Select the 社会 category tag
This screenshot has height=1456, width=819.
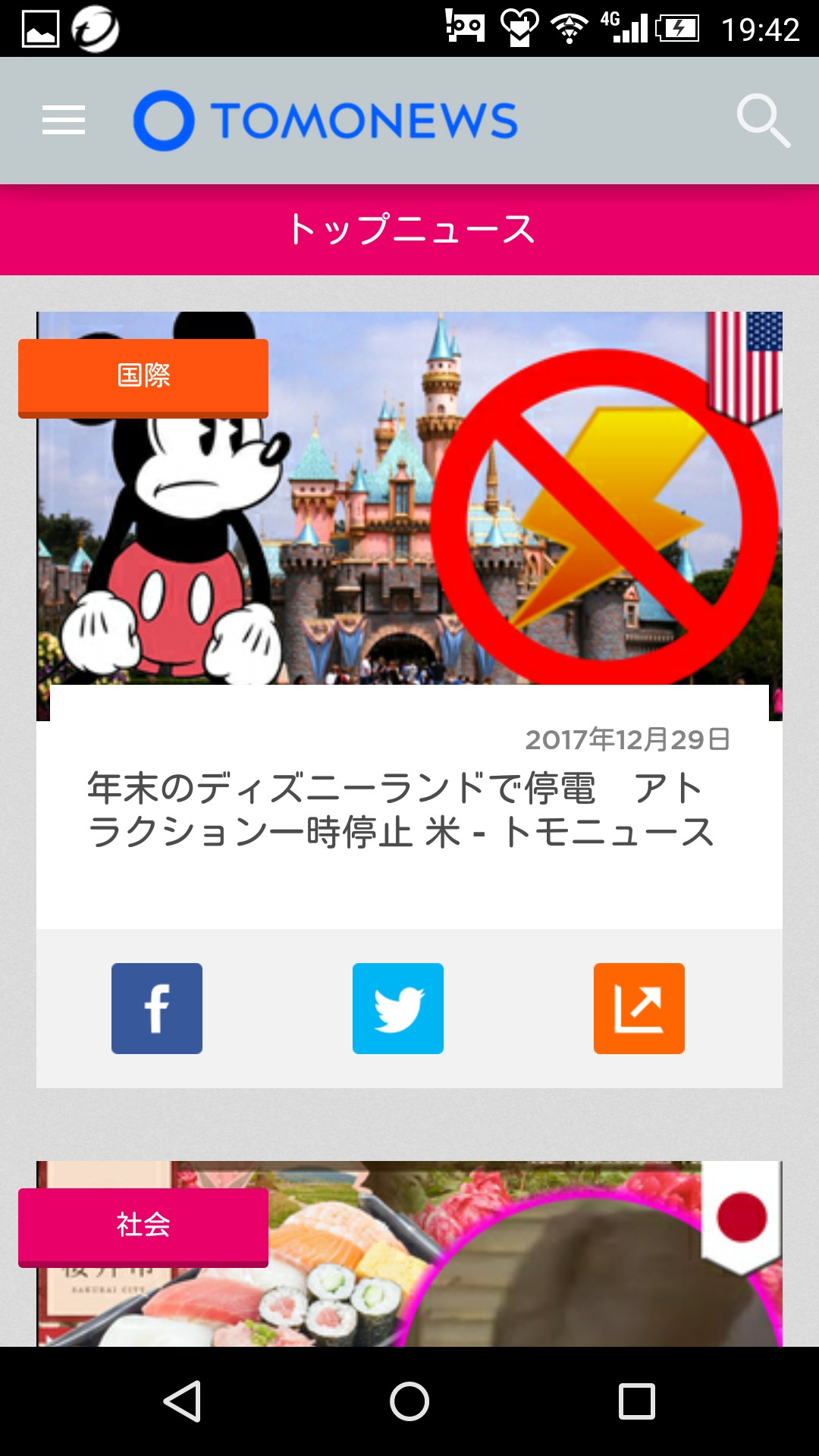pos(143,1226)
